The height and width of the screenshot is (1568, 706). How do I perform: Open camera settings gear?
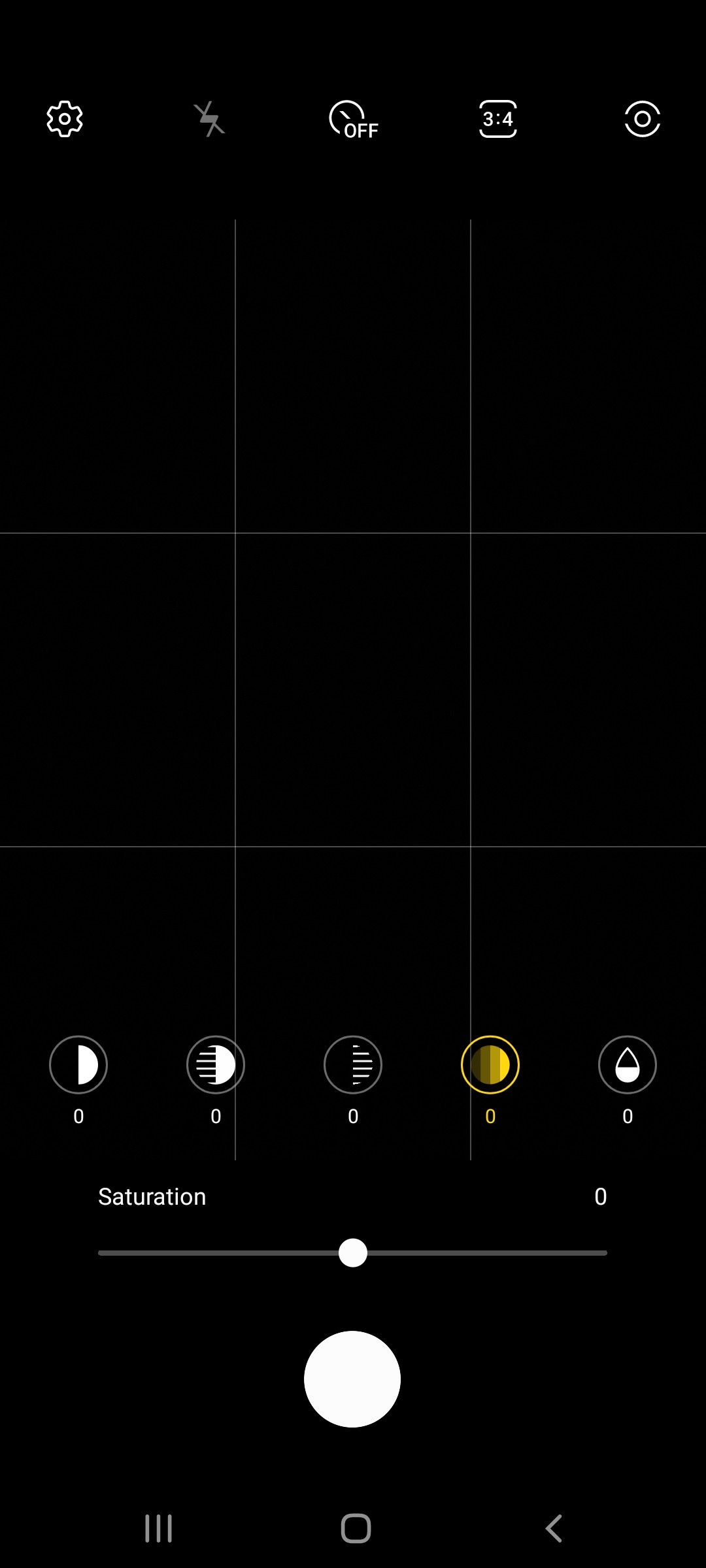[65, 119]
